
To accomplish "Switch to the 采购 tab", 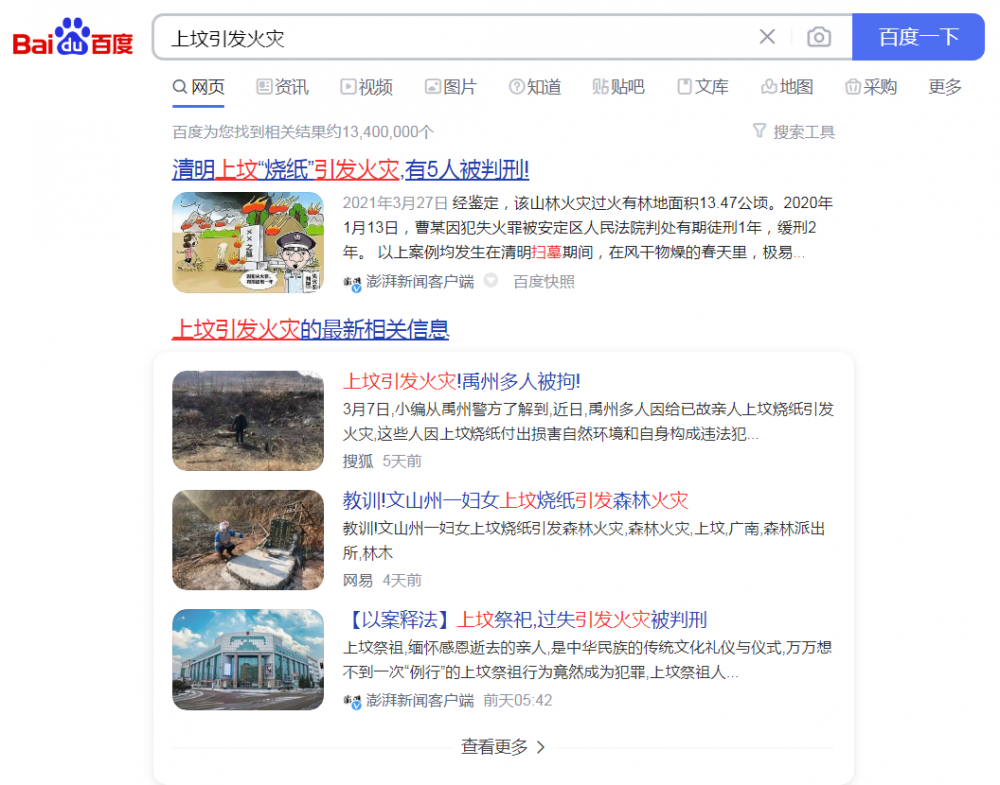I will coord(871,87).
